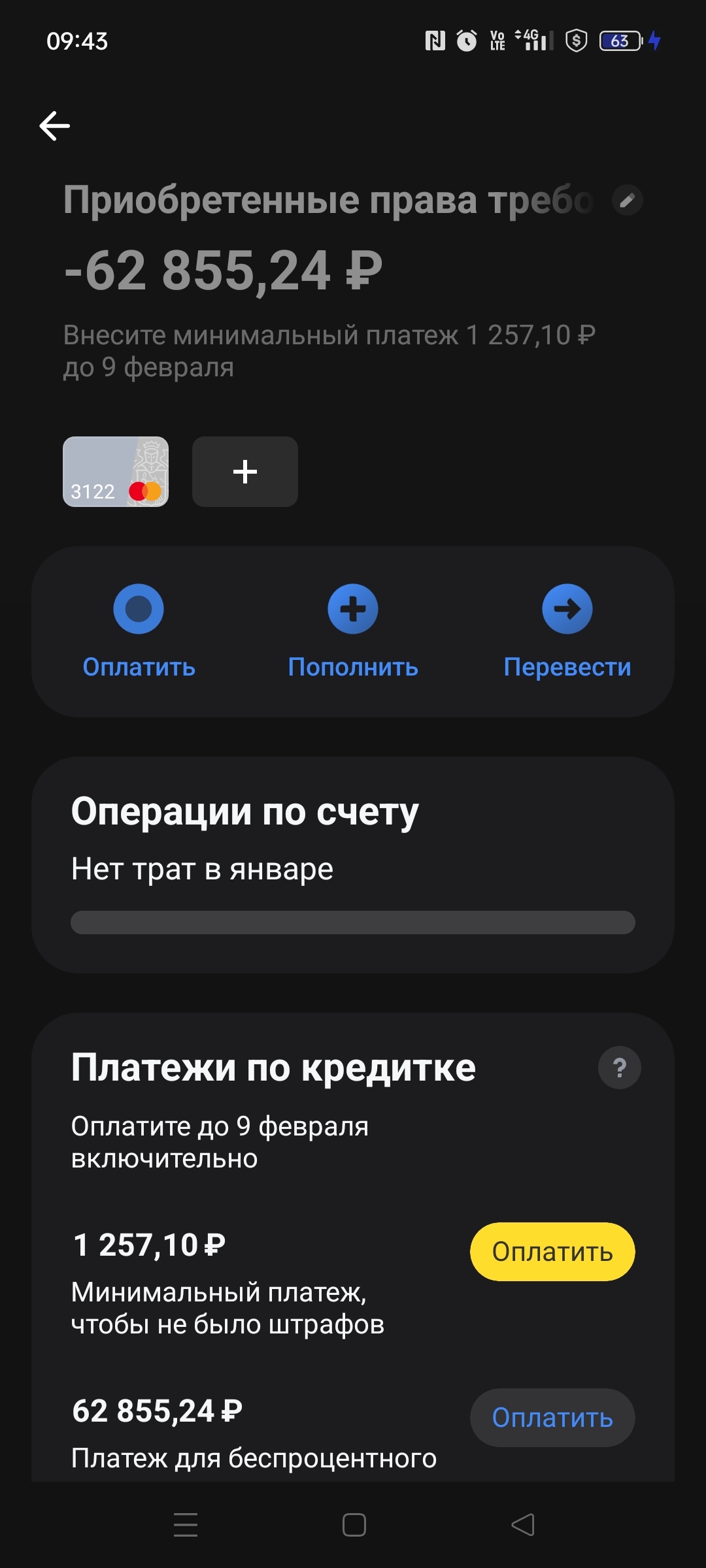Edit the account name with pencil icon
The height and width of the screenshot is (1568, 706).
(x=627, y=201)
